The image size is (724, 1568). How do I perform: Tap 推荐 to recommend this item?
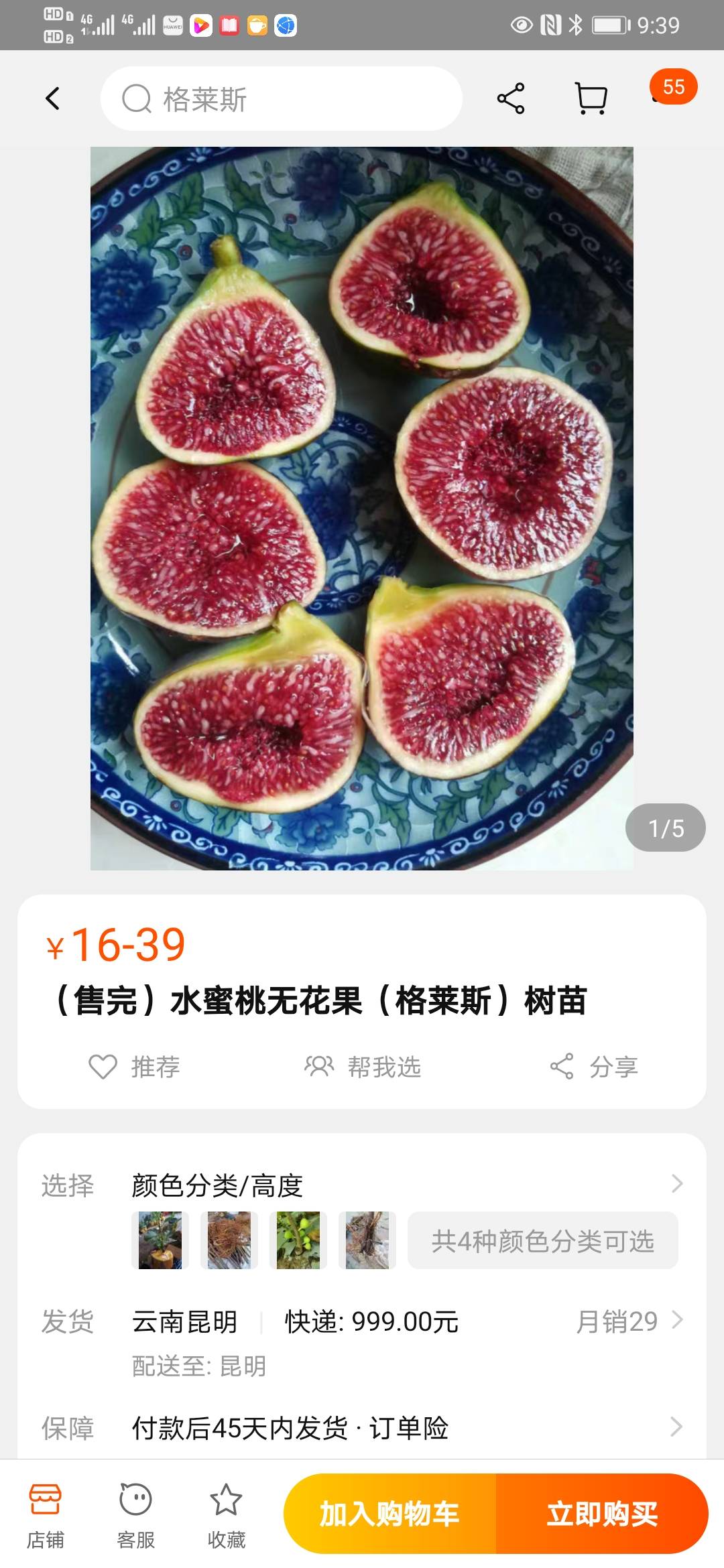[x=135, y=1066]
